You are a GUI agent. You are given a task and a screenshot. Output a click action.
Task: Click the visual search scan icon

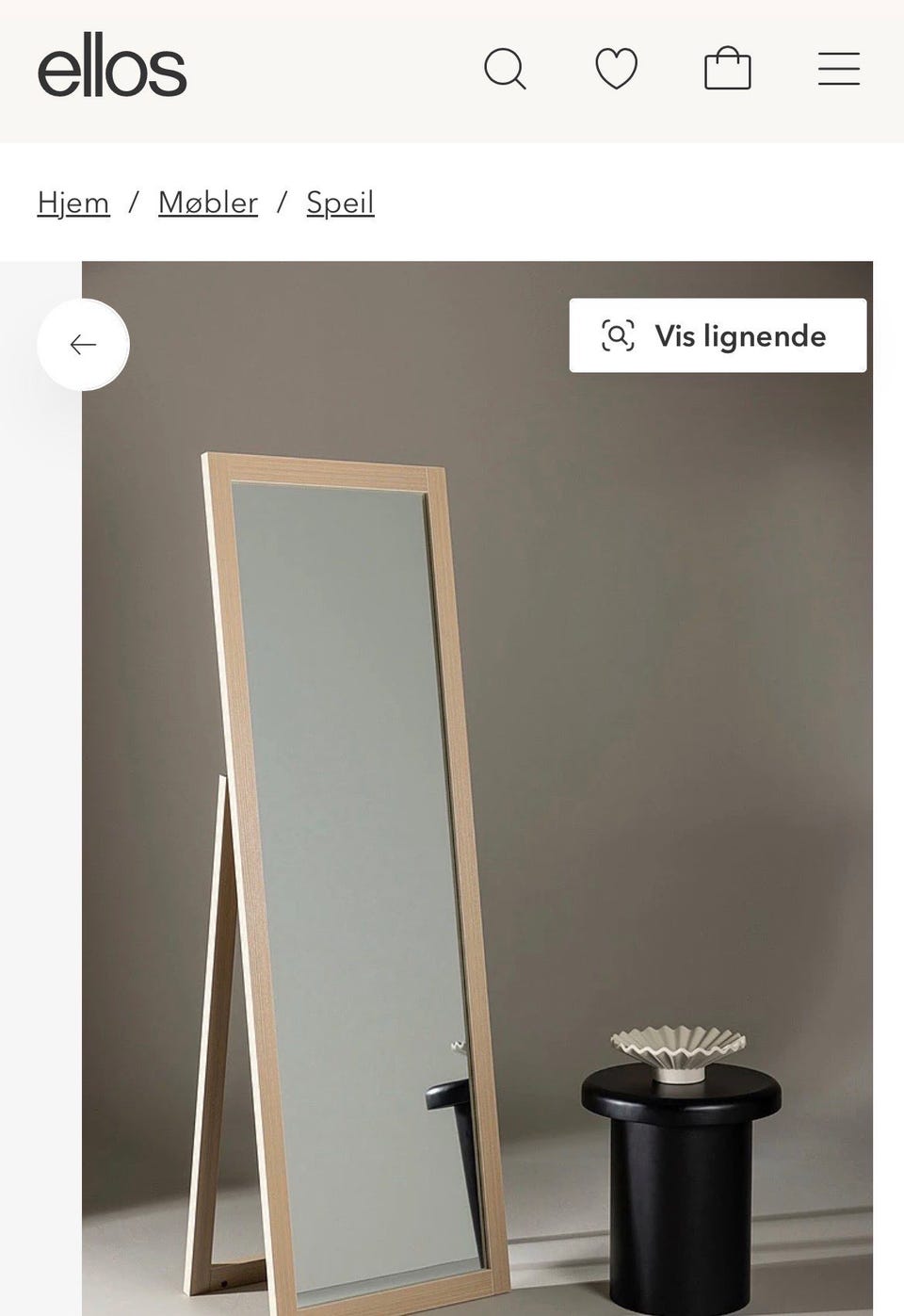point(619,335)
